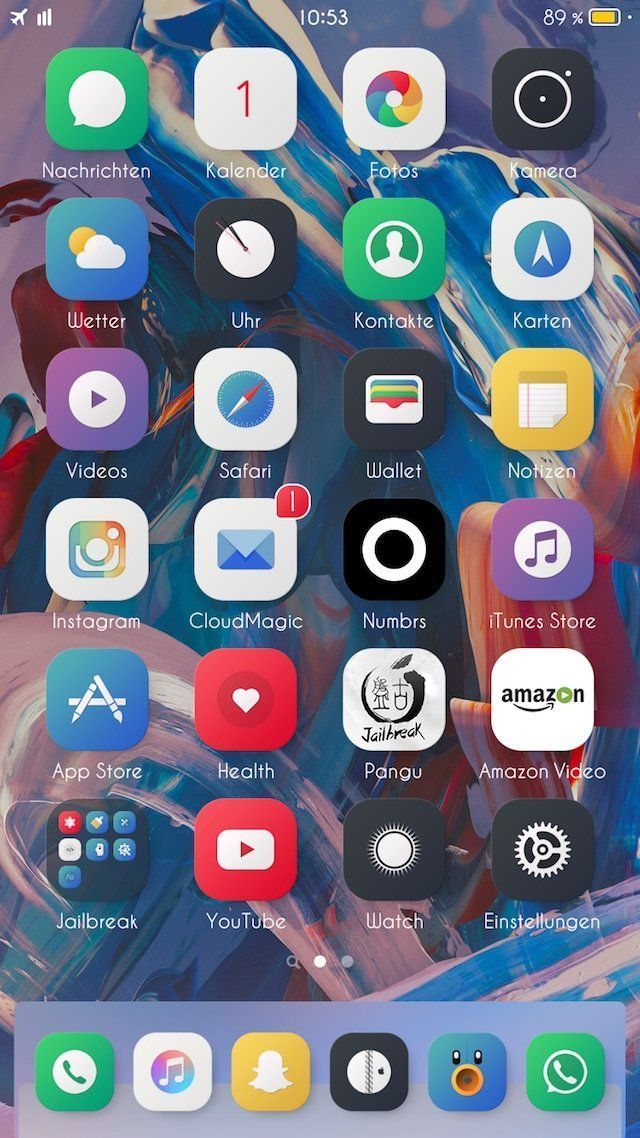Image resolution: width=640 pixels, height=1138 pixels.
Task: Launch the Notizen app
Action: pyautogui.click(x=542, y=399)
